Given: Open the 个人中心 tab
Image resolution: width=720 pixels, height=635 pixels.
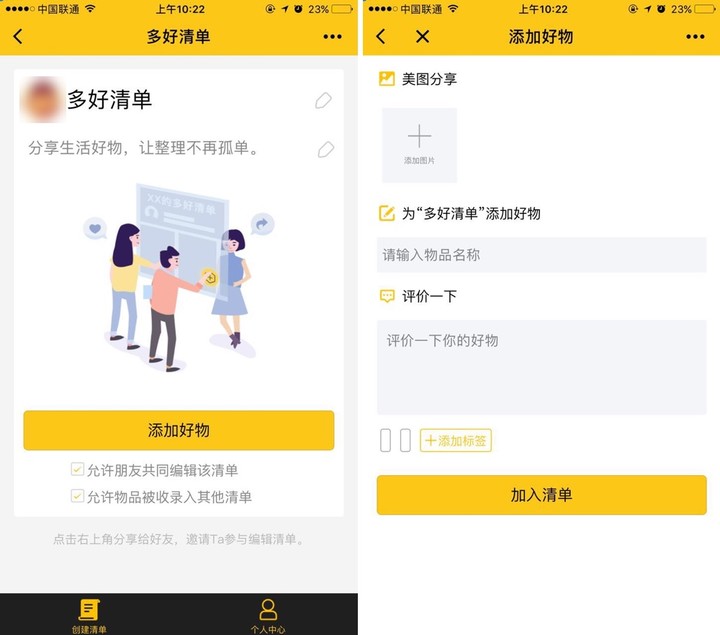Looking at the screenshot, I should 268,615.
